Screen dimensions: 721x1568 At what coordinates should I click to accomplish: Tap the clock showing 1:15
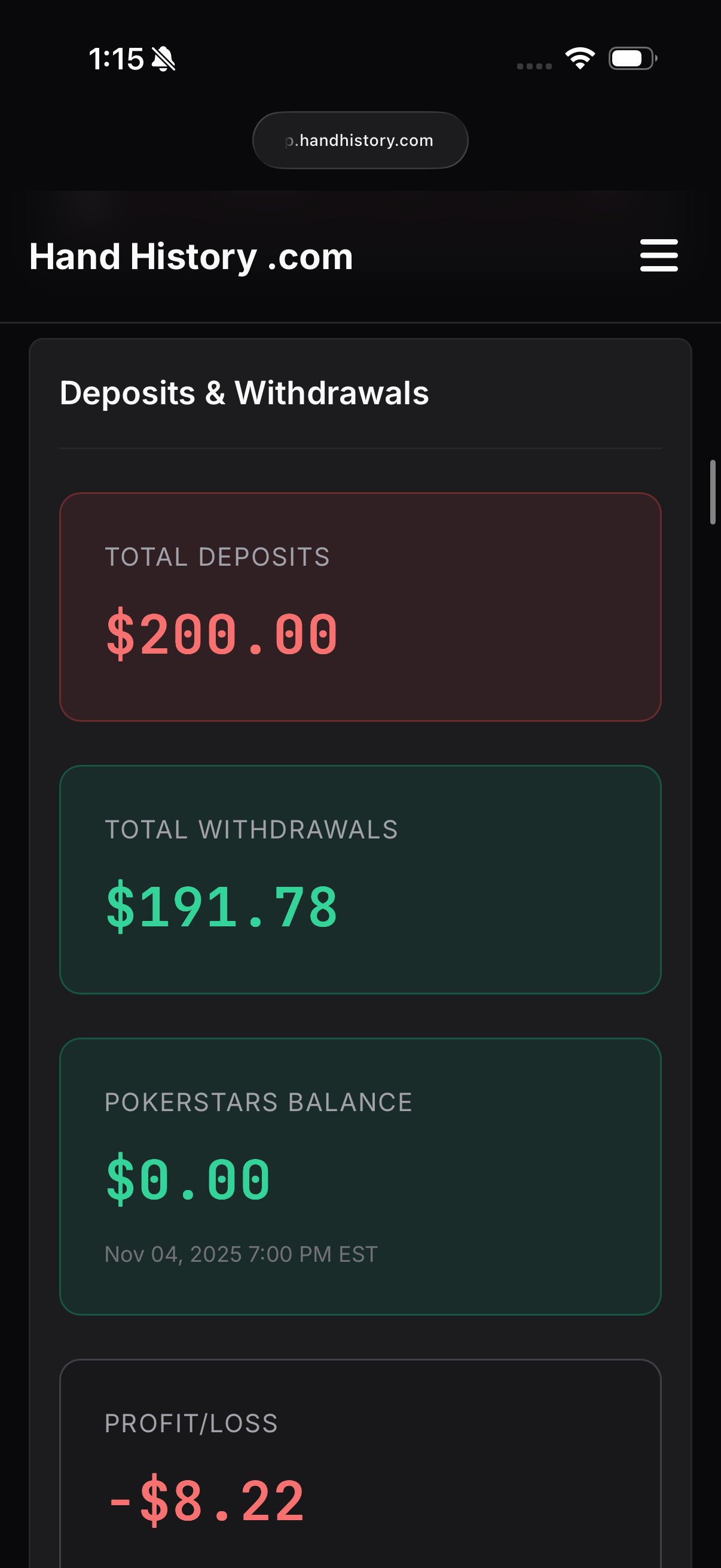115,58
